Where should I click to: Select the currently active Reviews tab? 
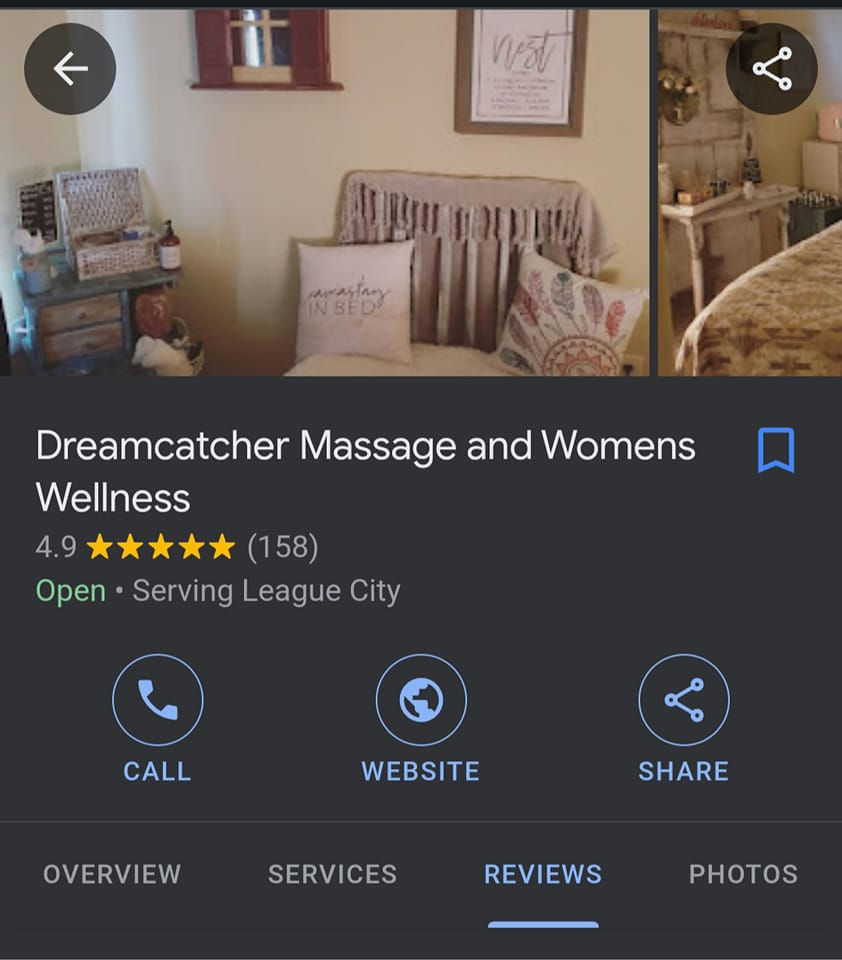[x=543, y=874]
